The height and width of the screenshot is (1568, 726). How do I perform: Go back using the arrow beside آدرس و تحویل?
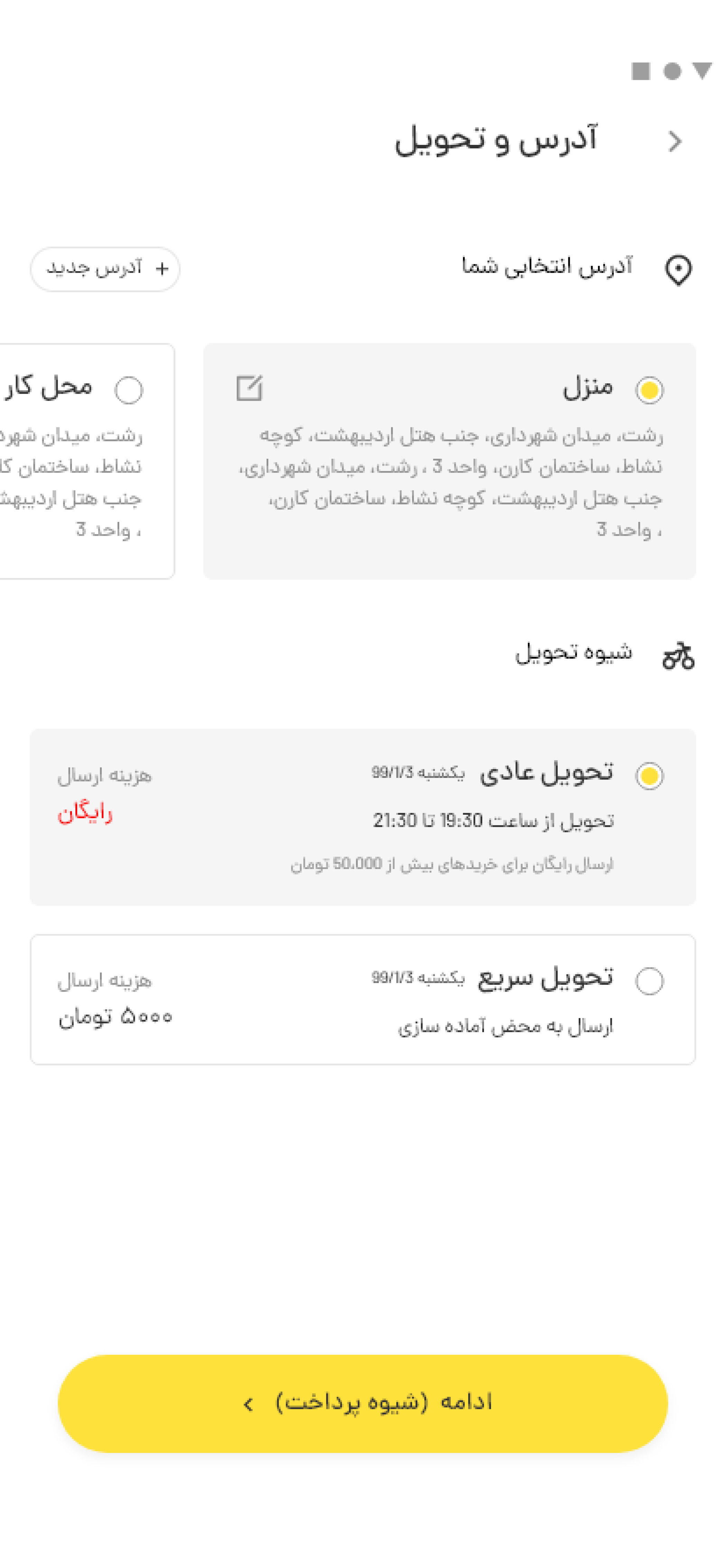pos(674,141)
